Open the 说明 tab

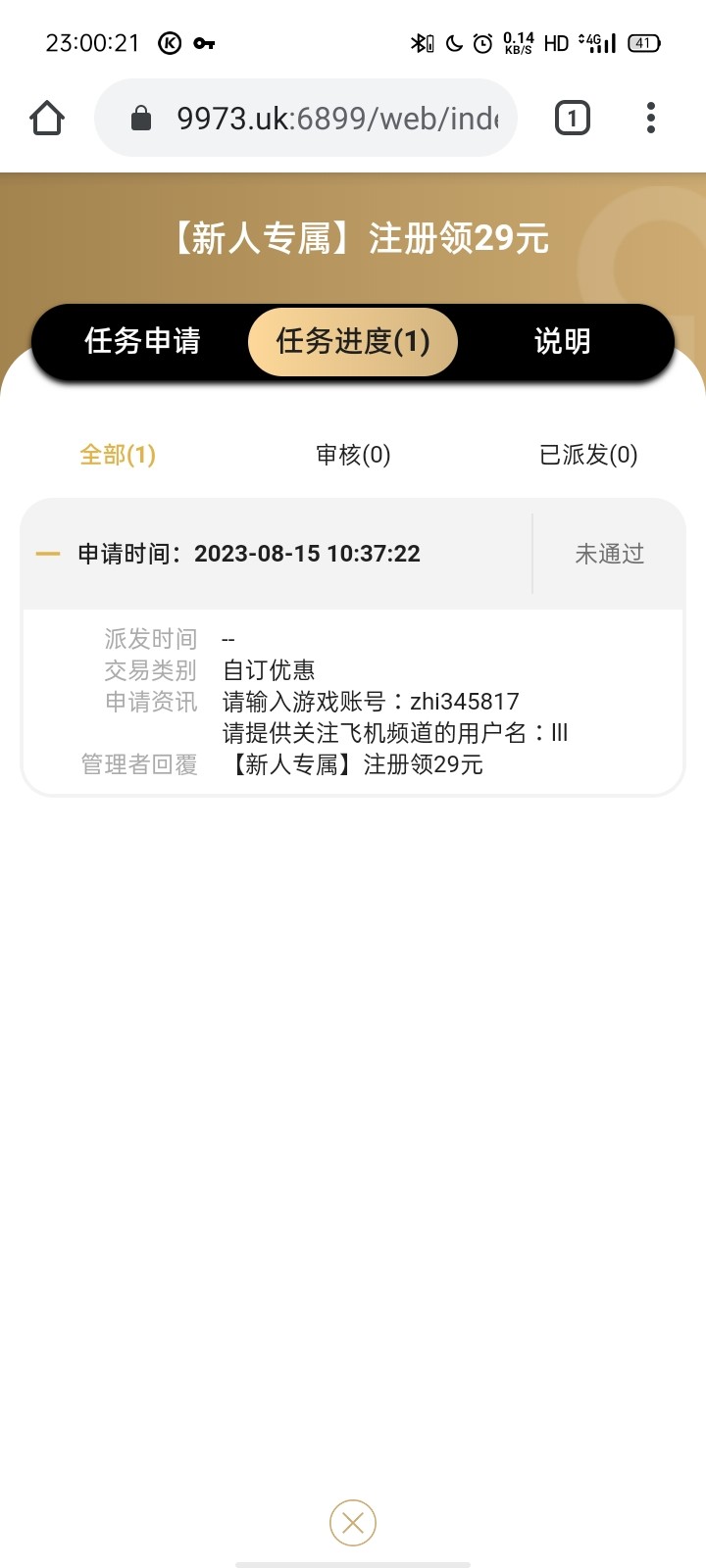tap(562, 341)
